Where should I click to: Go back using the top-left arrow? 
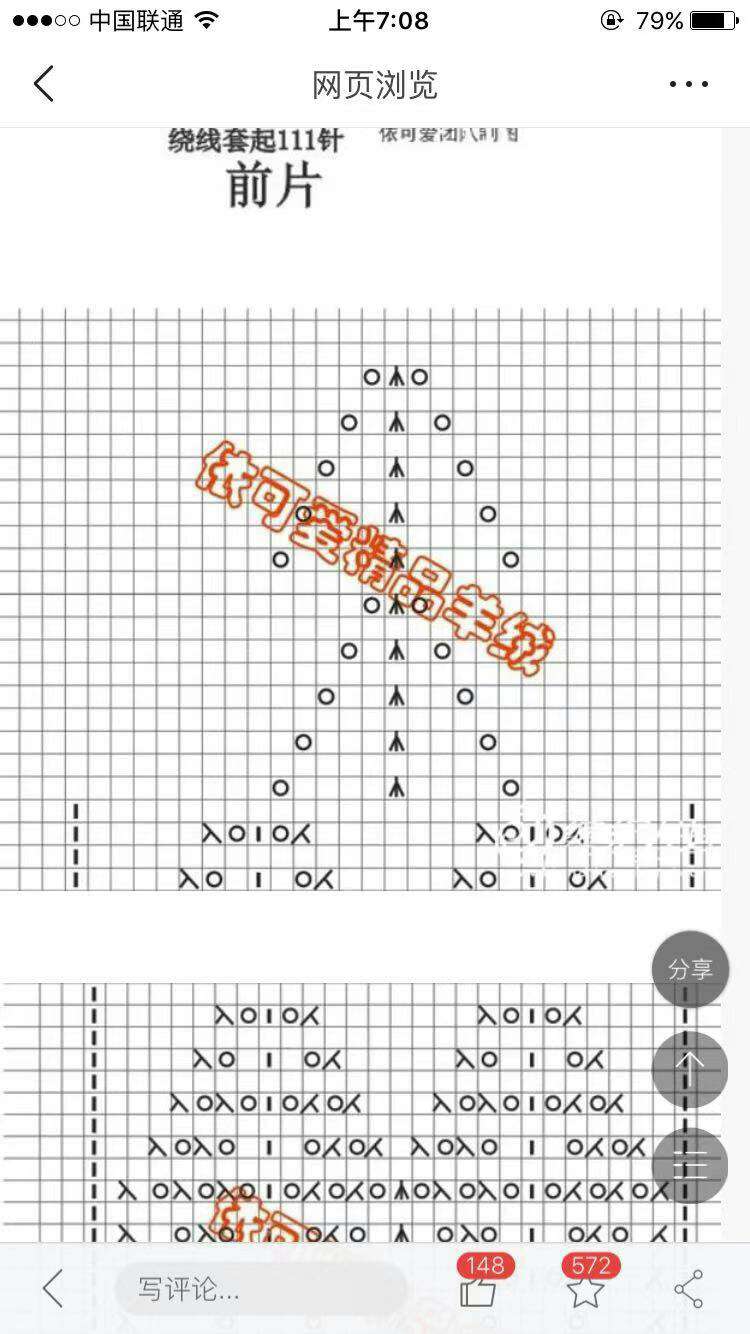43,85
